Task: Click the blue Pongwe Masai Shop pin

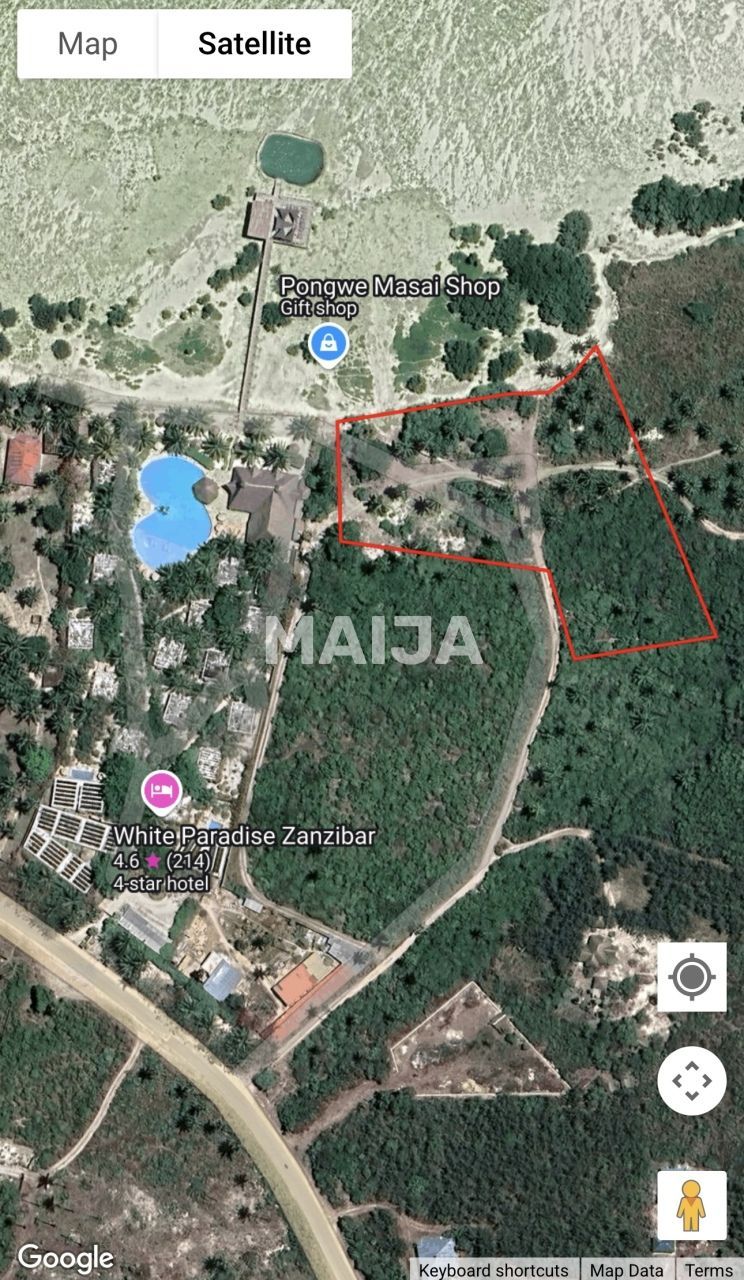Action: coord(330,344)
